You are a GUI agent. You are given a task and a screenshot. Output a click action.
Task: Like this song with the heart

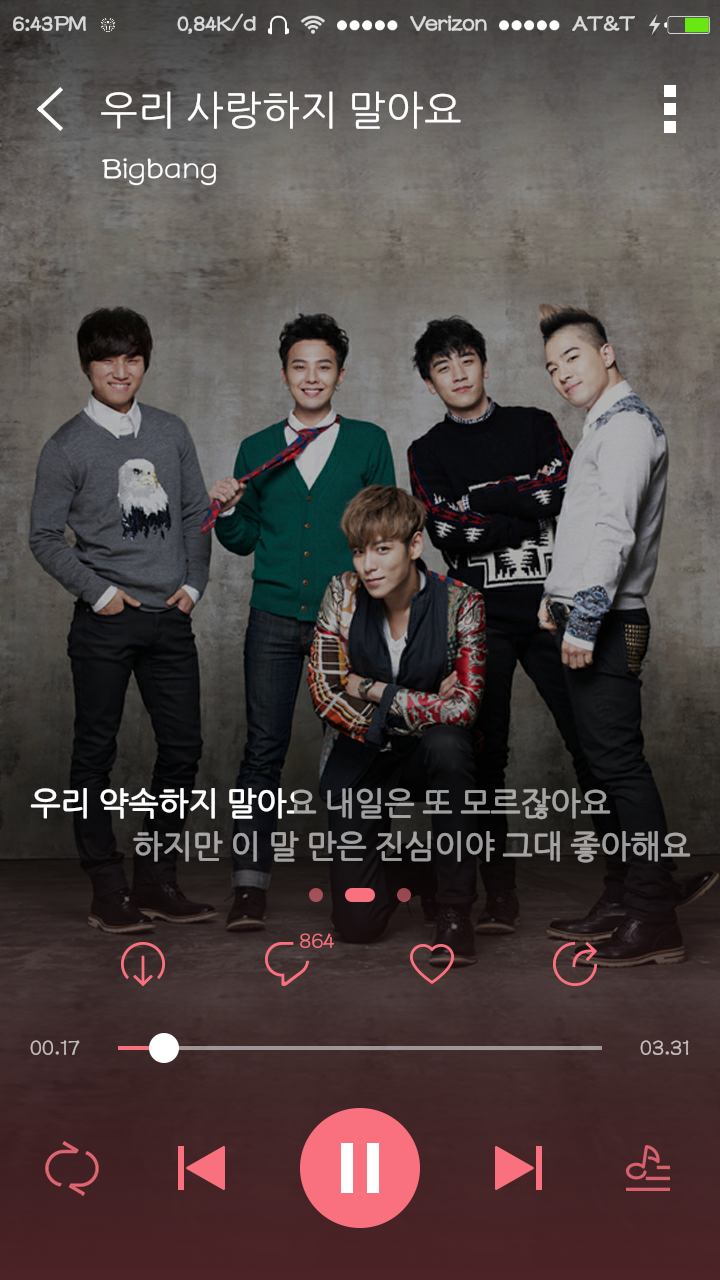432,964
